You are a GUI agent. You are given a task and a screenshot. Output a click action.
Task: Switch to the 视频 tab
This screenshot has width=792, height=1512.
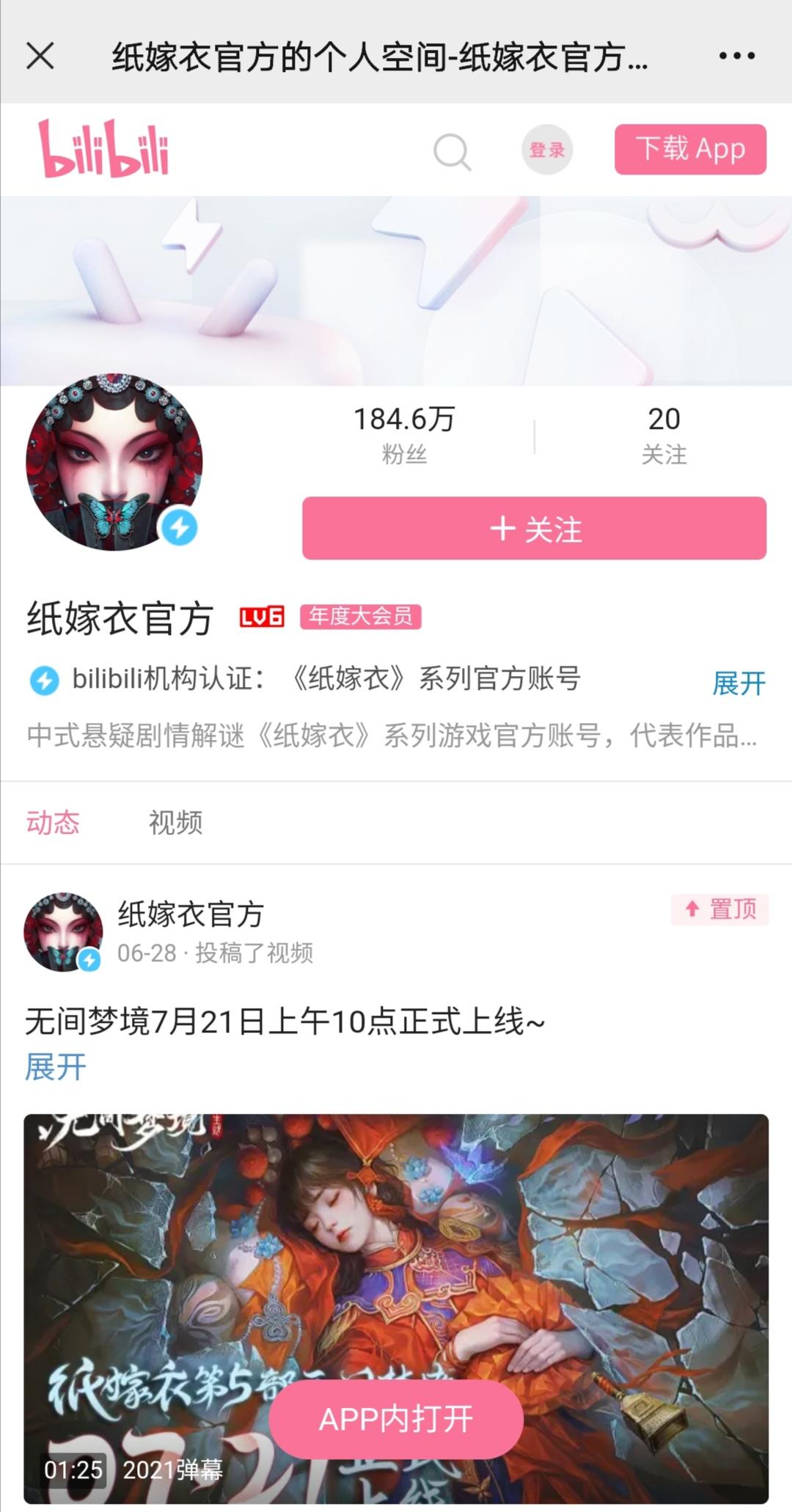coord(175,823)
